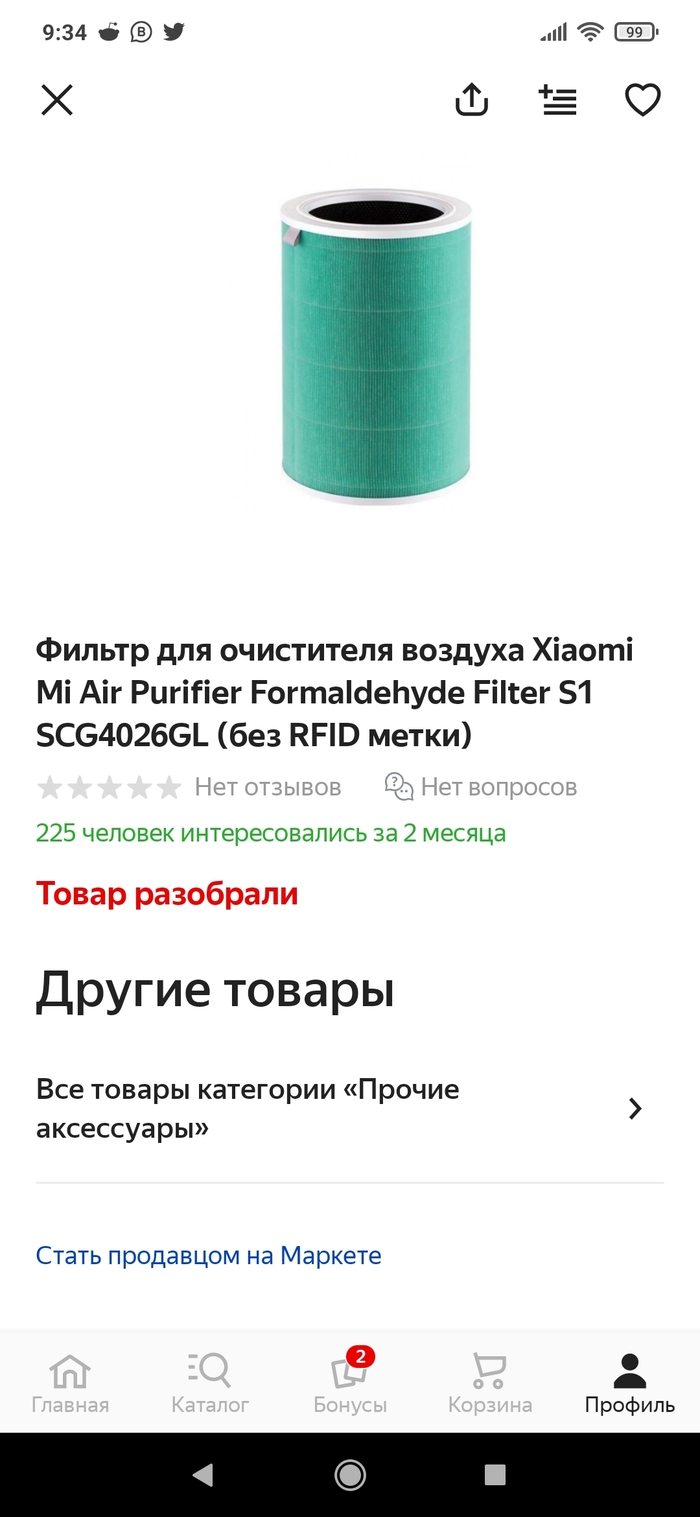Open questions about this product
700x1517 pixels.
[x=481, y=787]
